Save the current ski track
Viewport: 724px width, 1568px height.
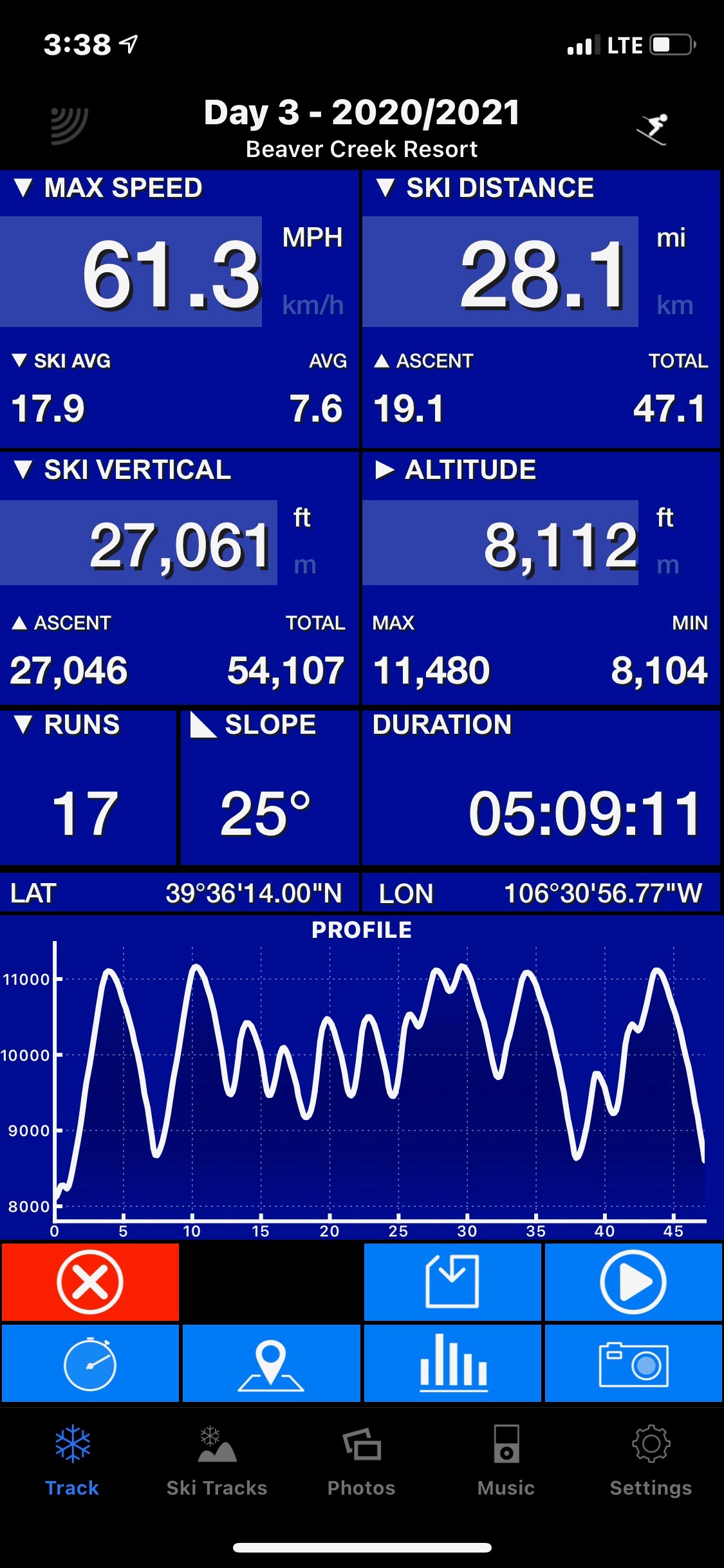pyautogui.click(x=452, y=1282)
